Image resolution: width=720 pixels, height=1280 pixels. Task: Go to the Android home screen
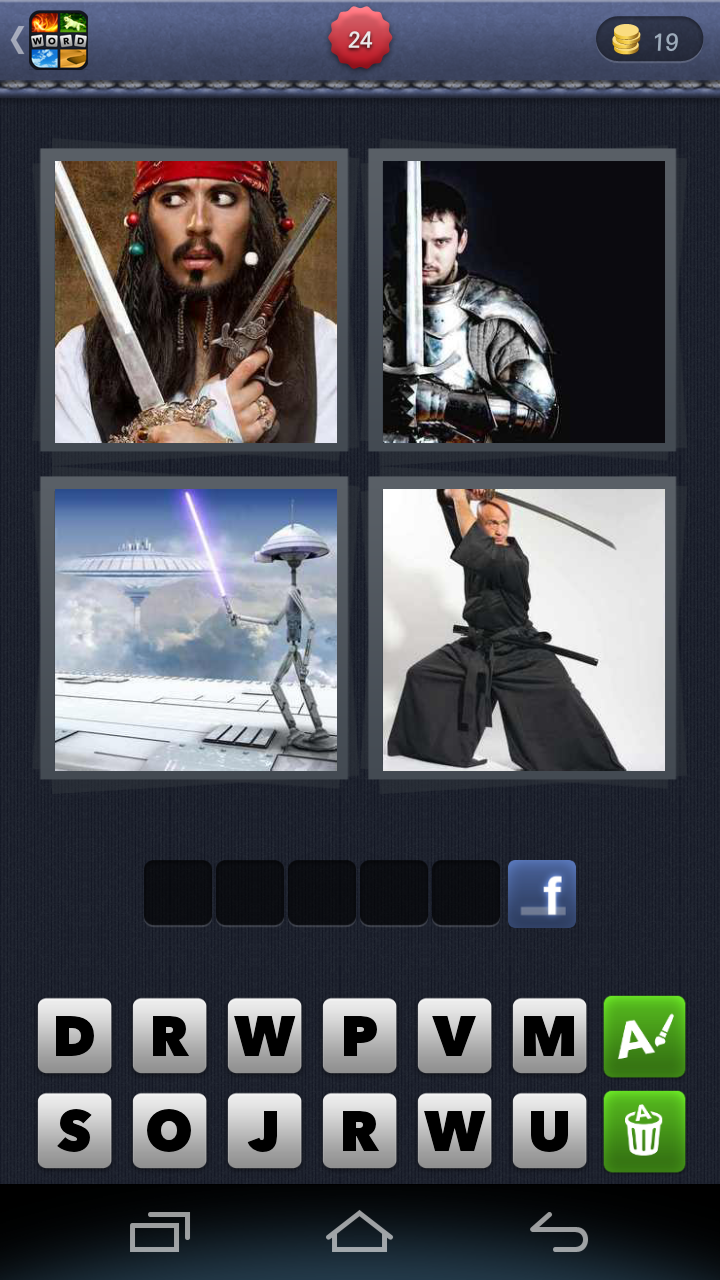point(359,1232)
